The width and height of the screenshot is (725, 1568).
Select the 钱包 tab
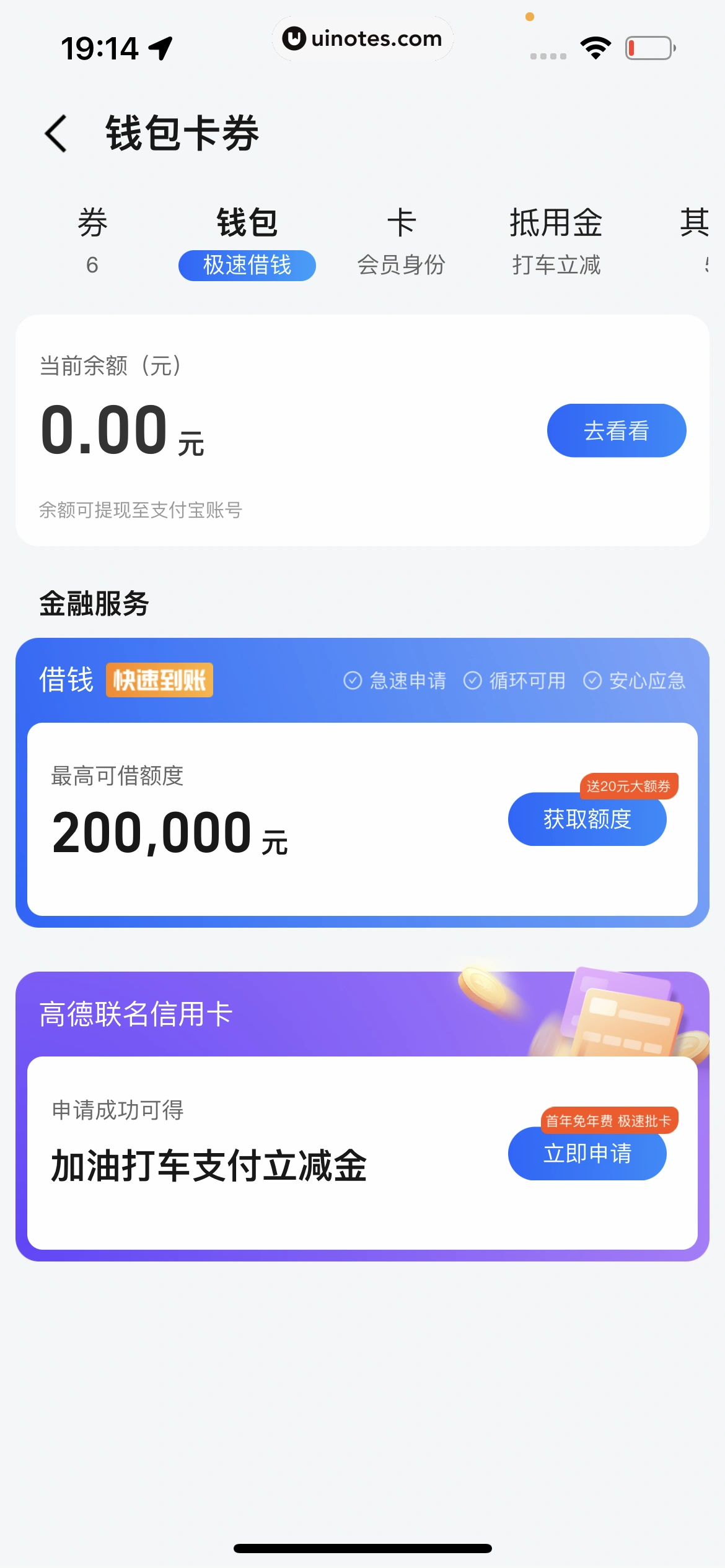coord(247,240)
